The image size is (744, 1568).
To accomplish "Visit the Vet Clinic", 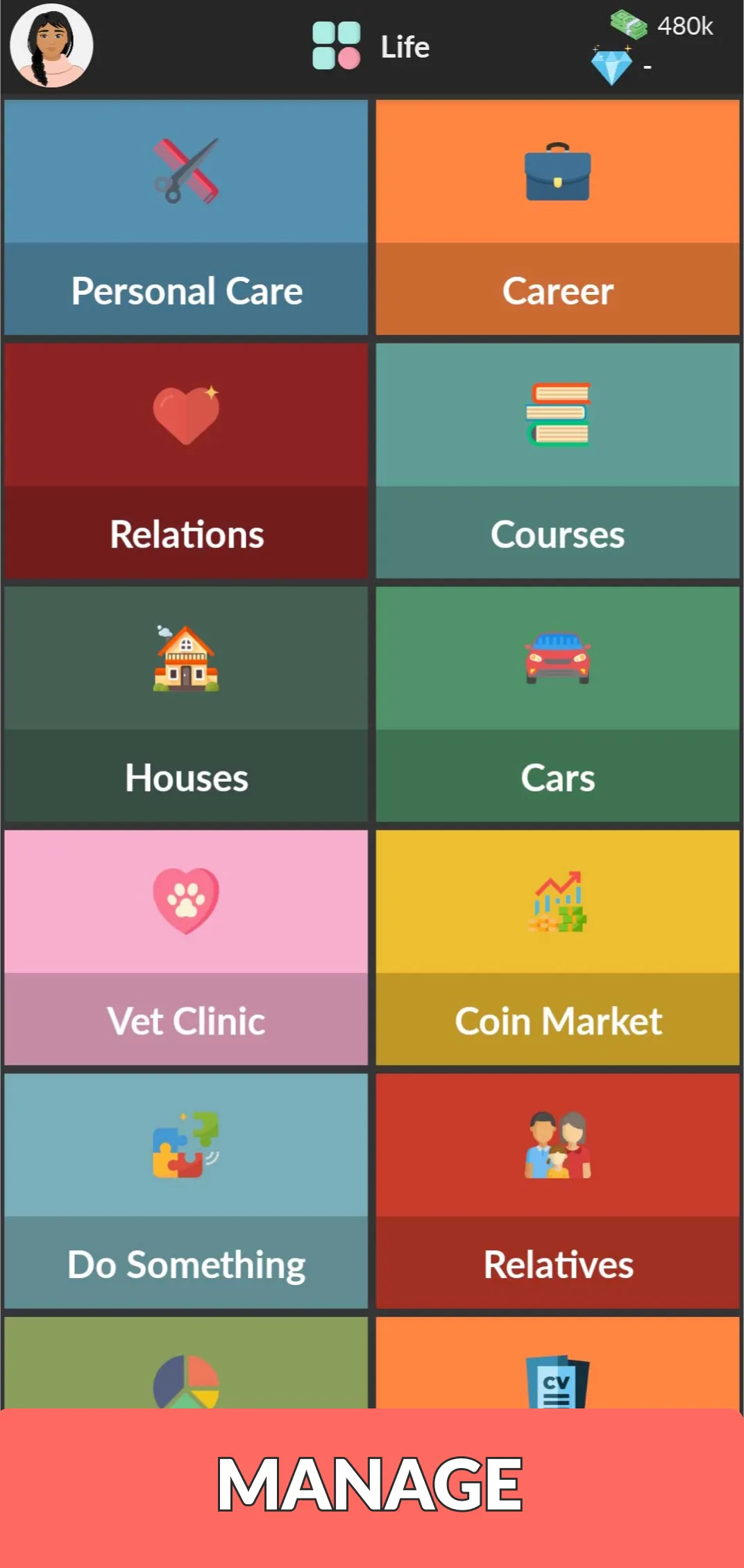I will (x=186, y=948).
